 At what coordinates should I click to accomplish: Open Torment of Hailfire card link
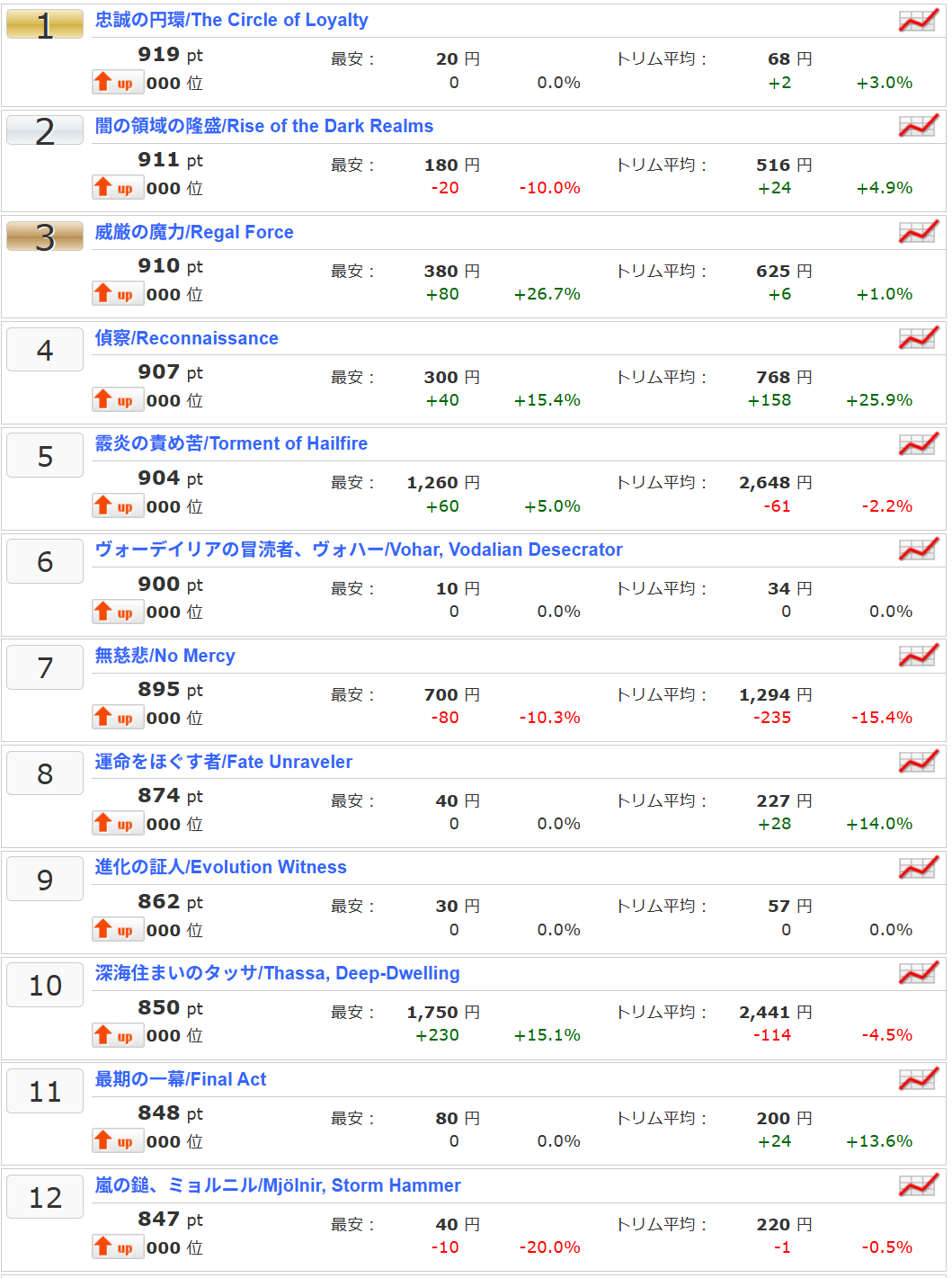point(231,443)
